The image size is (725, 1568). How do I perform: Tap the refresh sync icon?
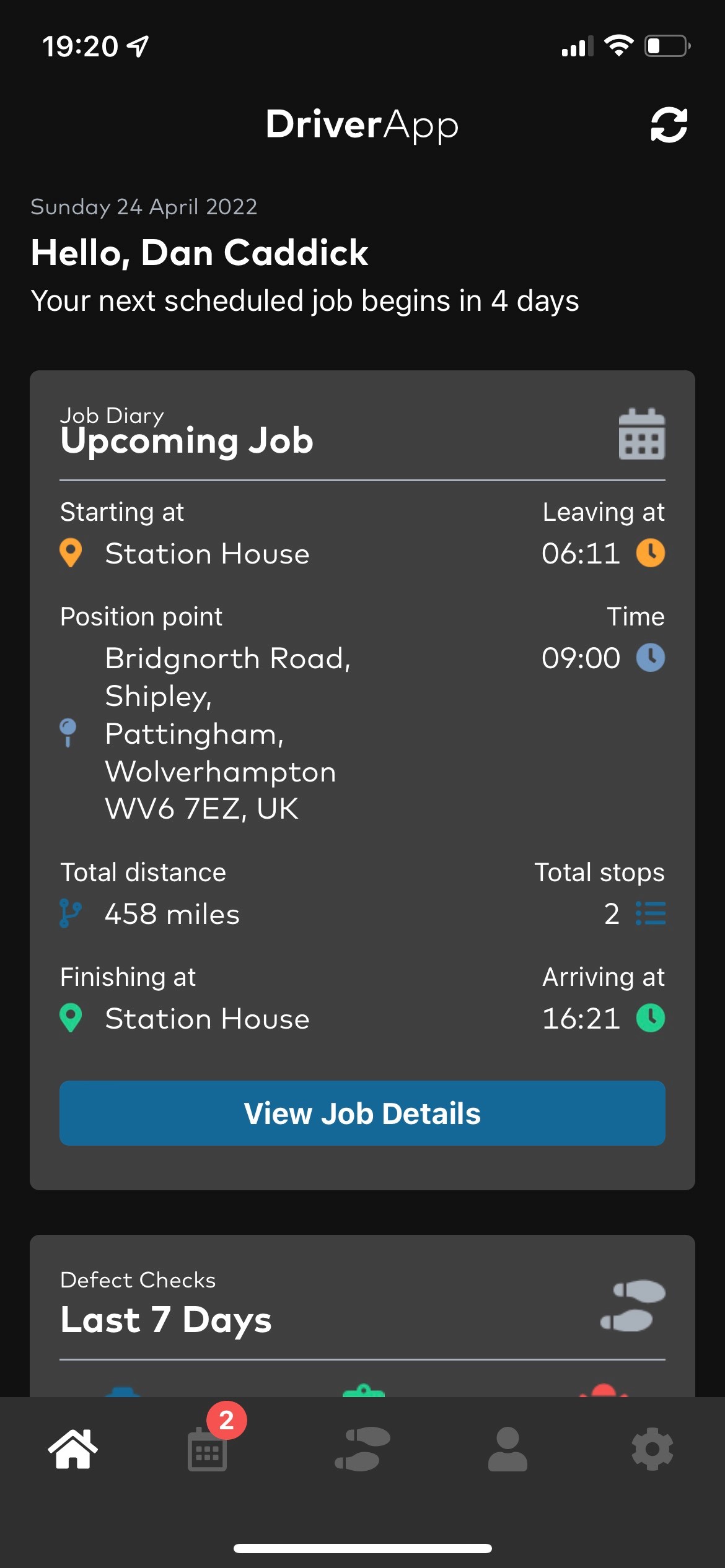669,125
